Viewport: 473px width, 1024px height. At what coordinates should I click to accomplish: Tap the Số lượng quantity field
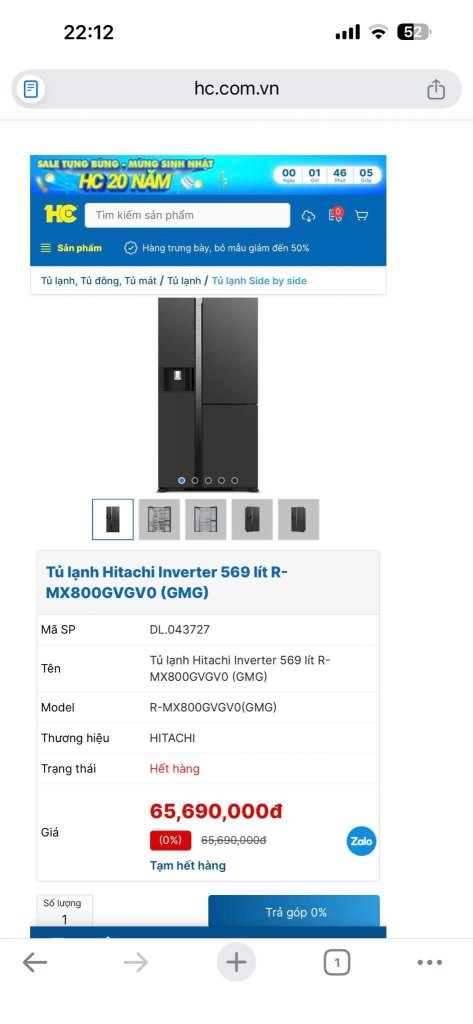tap(65, 912)
